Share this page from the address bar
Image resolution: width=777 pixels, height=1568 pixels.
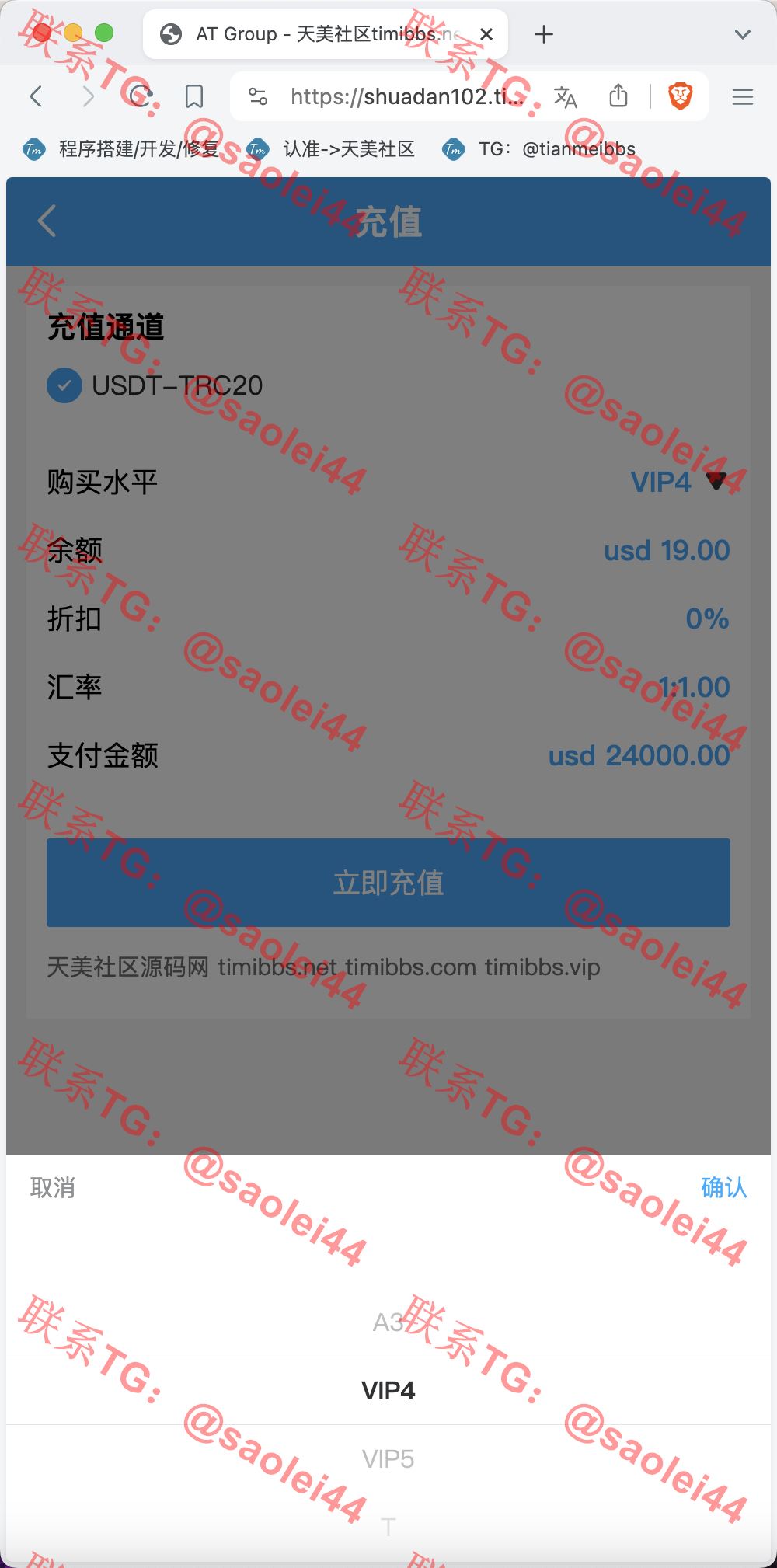[618, 96]
